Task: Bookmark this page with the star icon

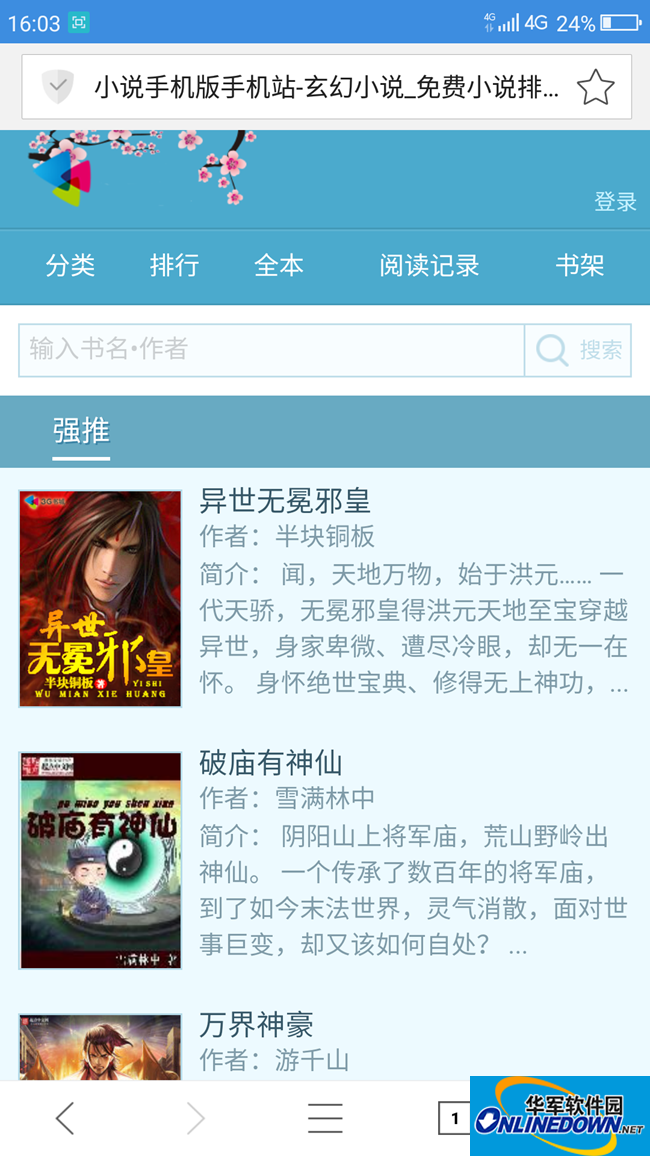Action: tap(595, 88)
